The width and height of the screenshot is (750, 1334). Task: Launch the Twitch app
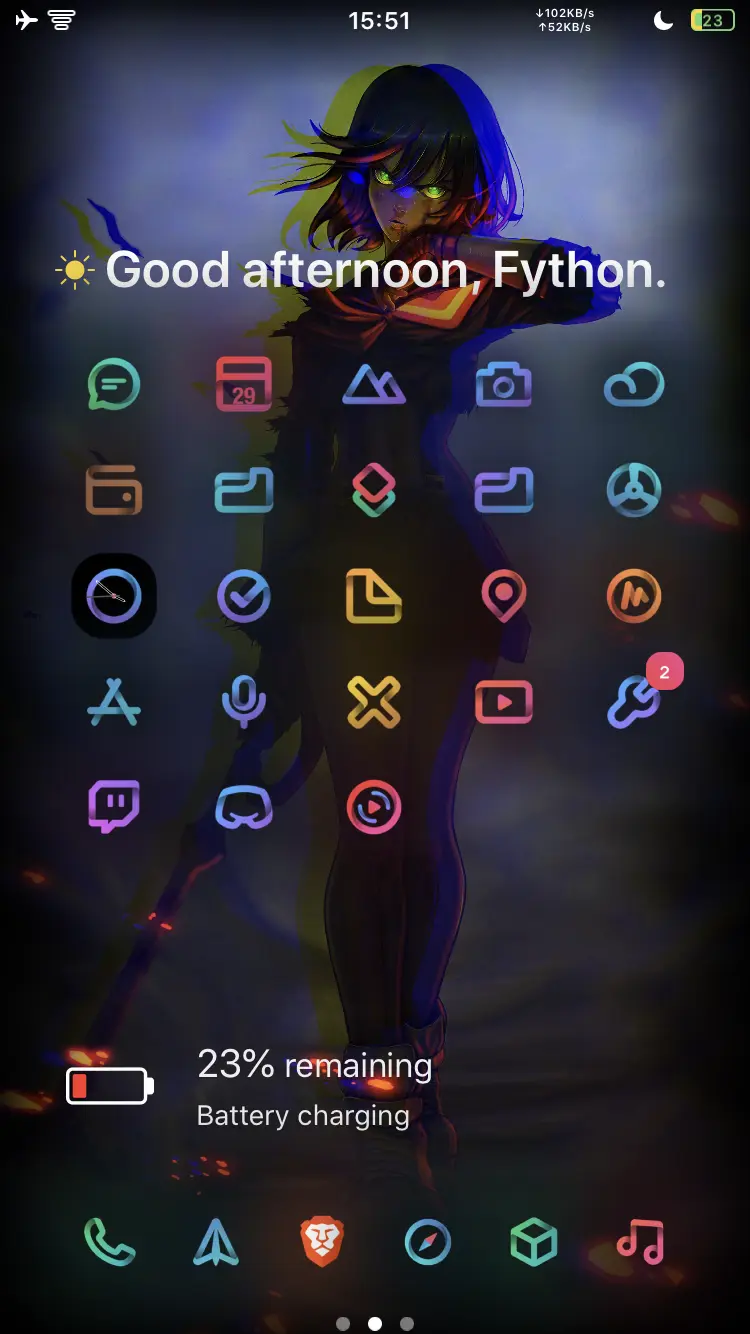click(x=114, y=807)
